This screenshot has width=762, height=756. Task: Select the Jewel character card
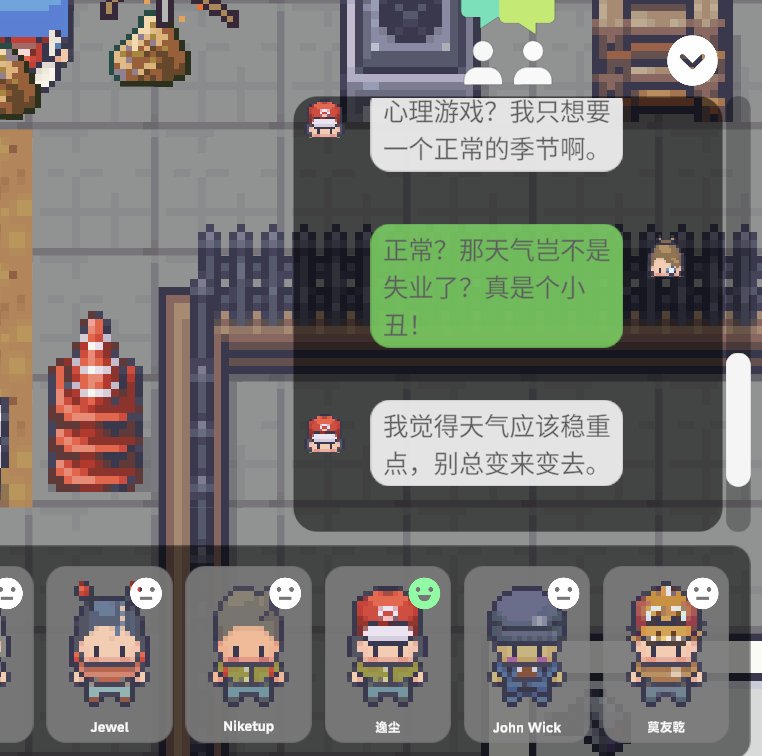109,654
